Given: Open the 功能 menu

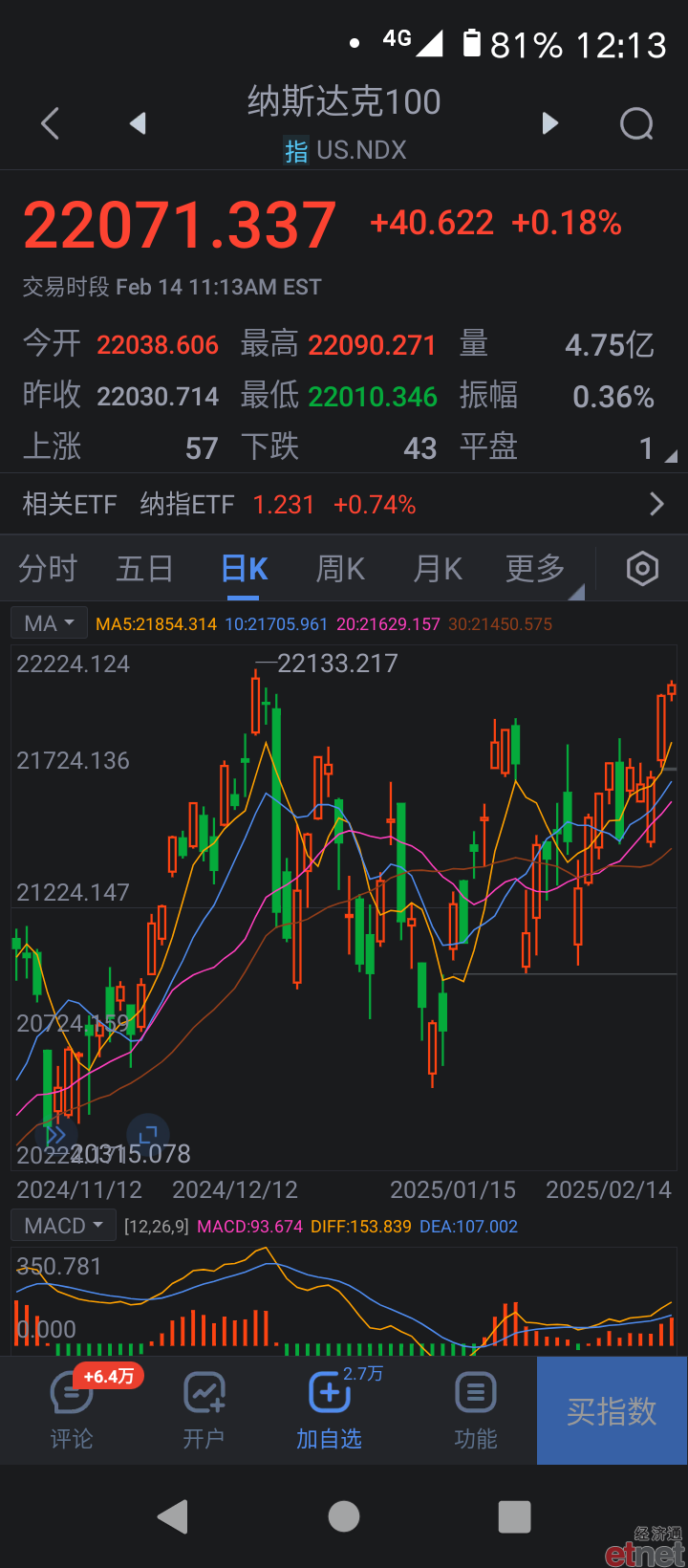Looking at the screenshot, I should tap(476, 1409).
